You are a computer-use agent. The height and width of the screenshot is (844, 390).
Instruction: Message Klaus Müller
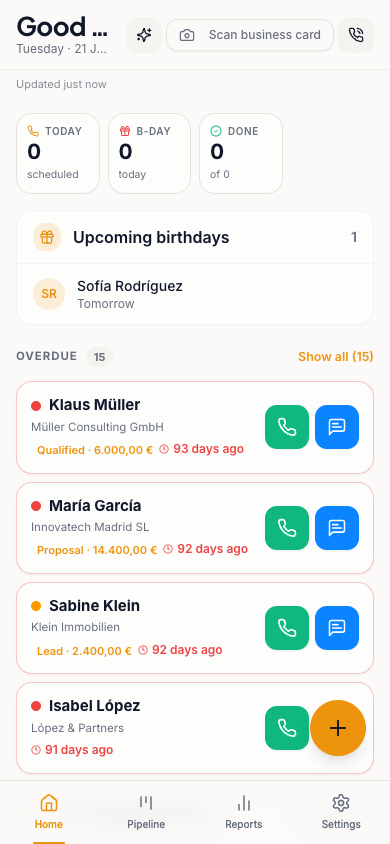pyautogui.click(x=337, y=427)
